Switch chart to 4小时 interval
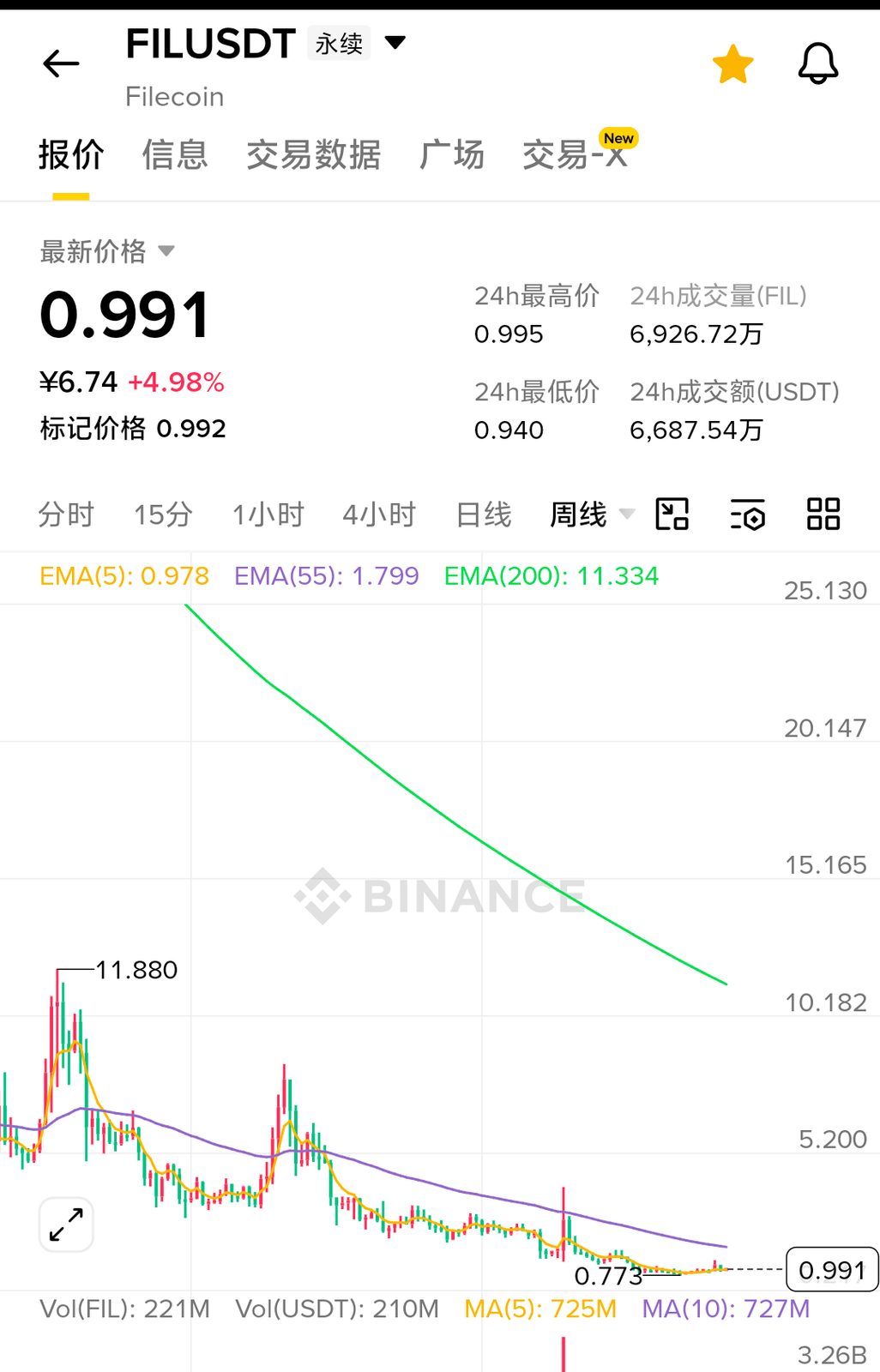The image size is (880, 1372). (x=379, y=514)
